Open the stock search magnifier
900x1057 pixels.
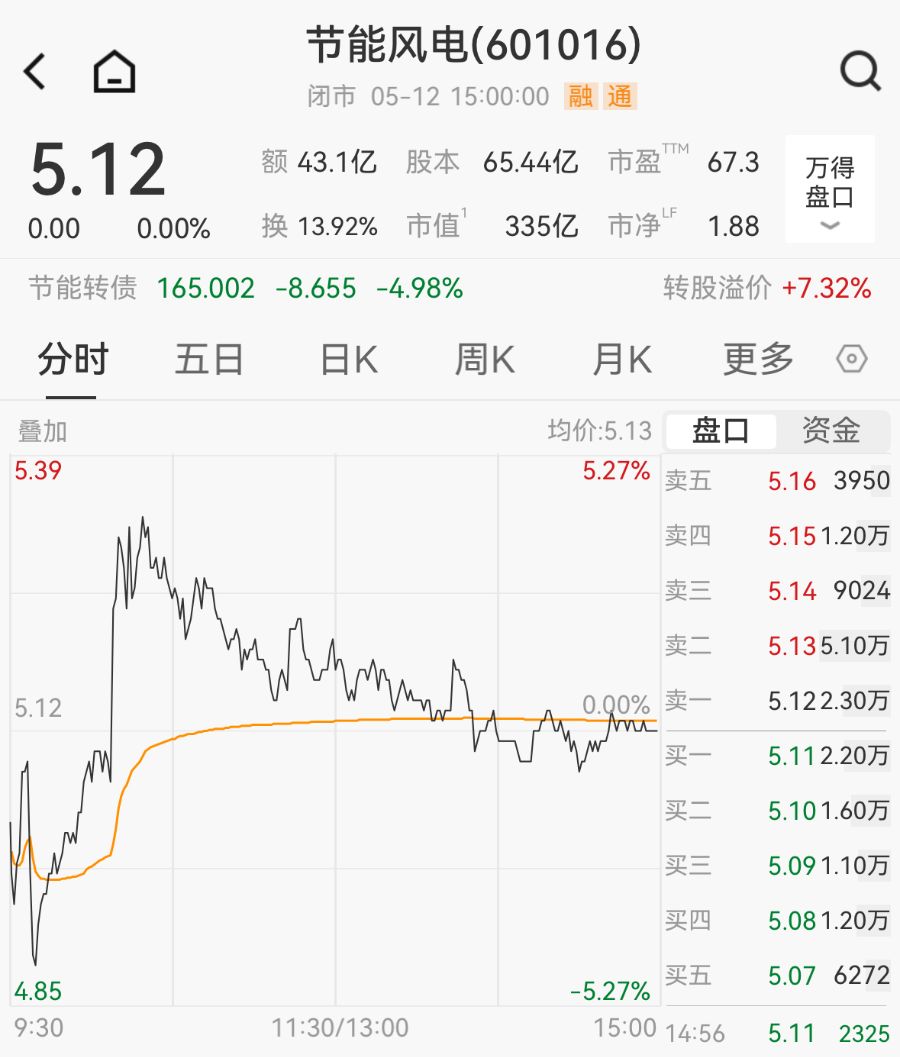click(860, 71)
